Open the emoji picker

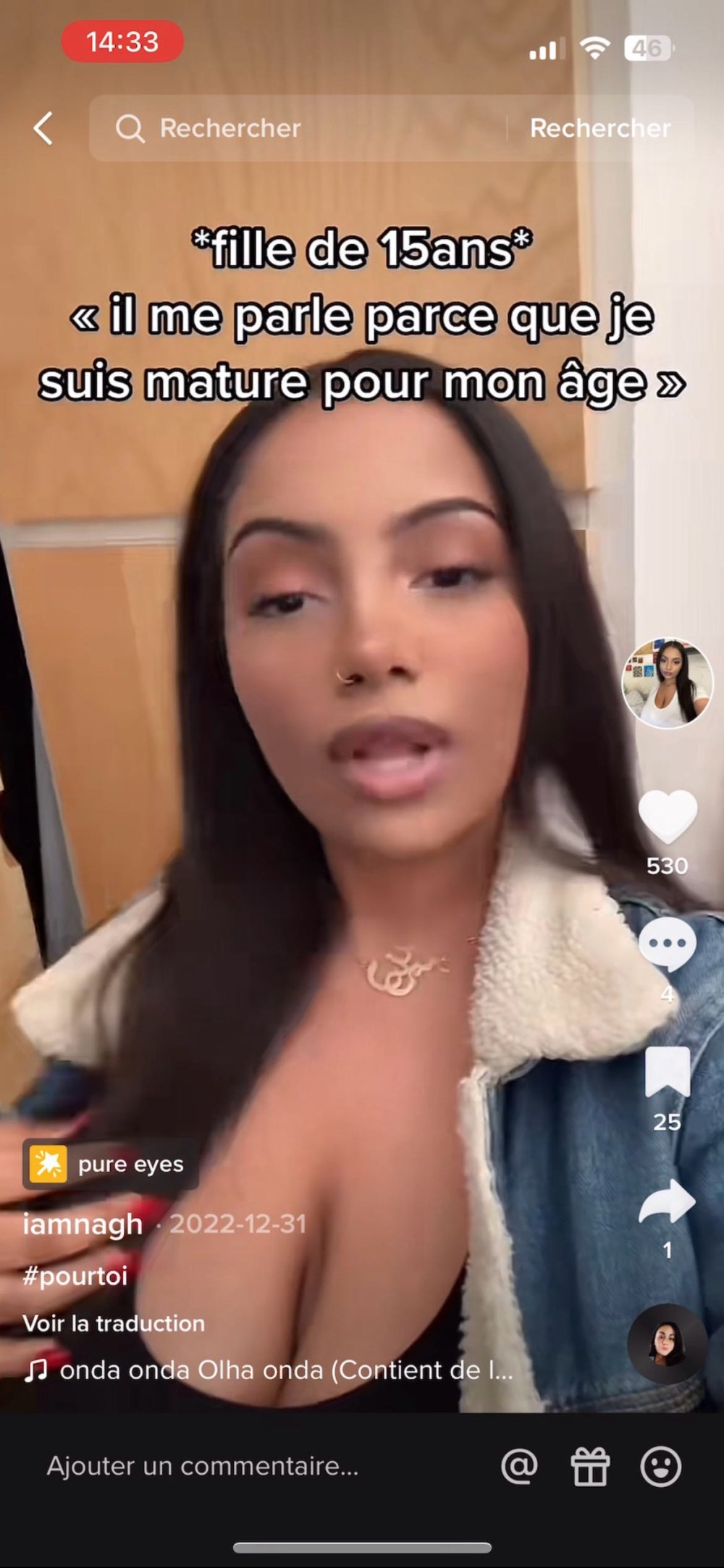point(660,1467)
